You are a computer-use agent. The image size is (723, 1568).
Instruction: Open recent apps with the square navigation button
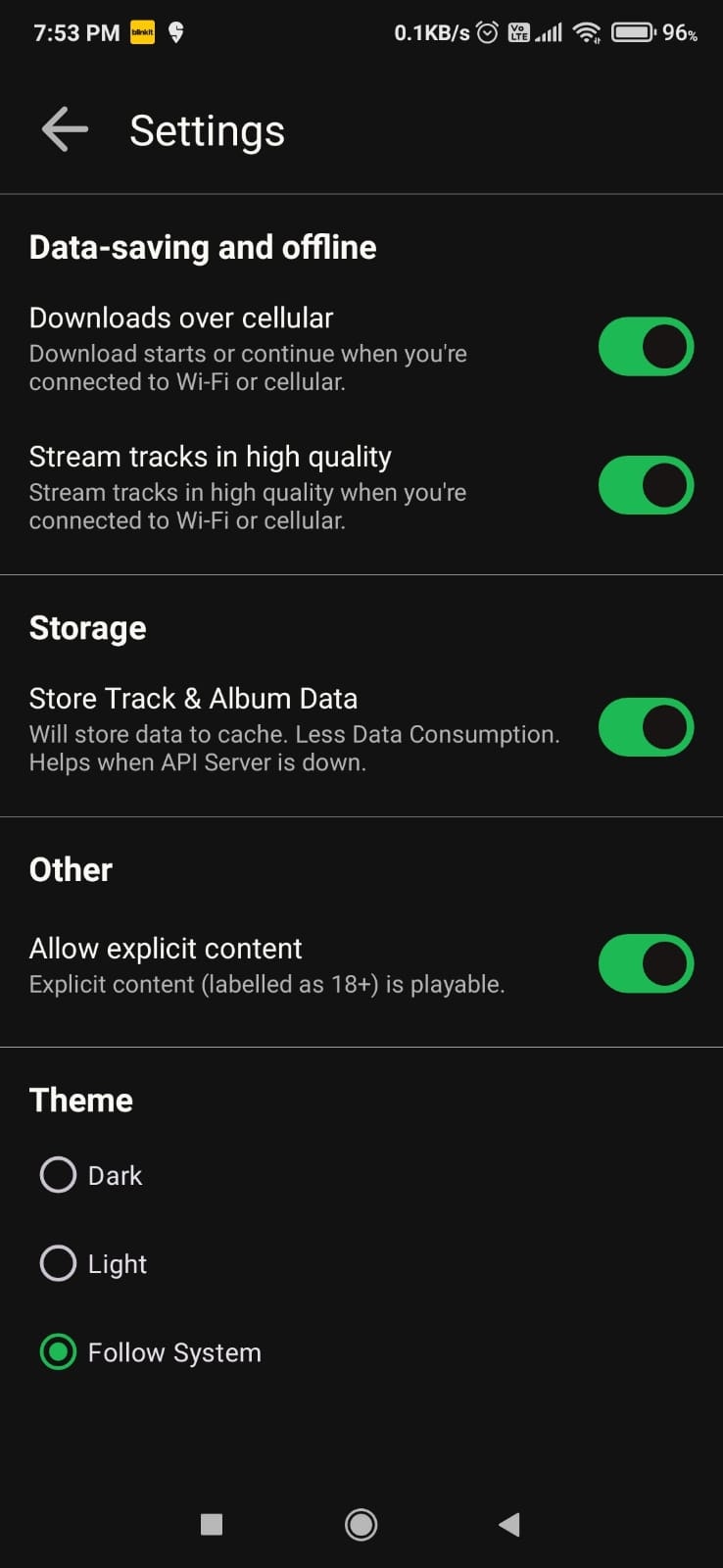point(211,1524)
